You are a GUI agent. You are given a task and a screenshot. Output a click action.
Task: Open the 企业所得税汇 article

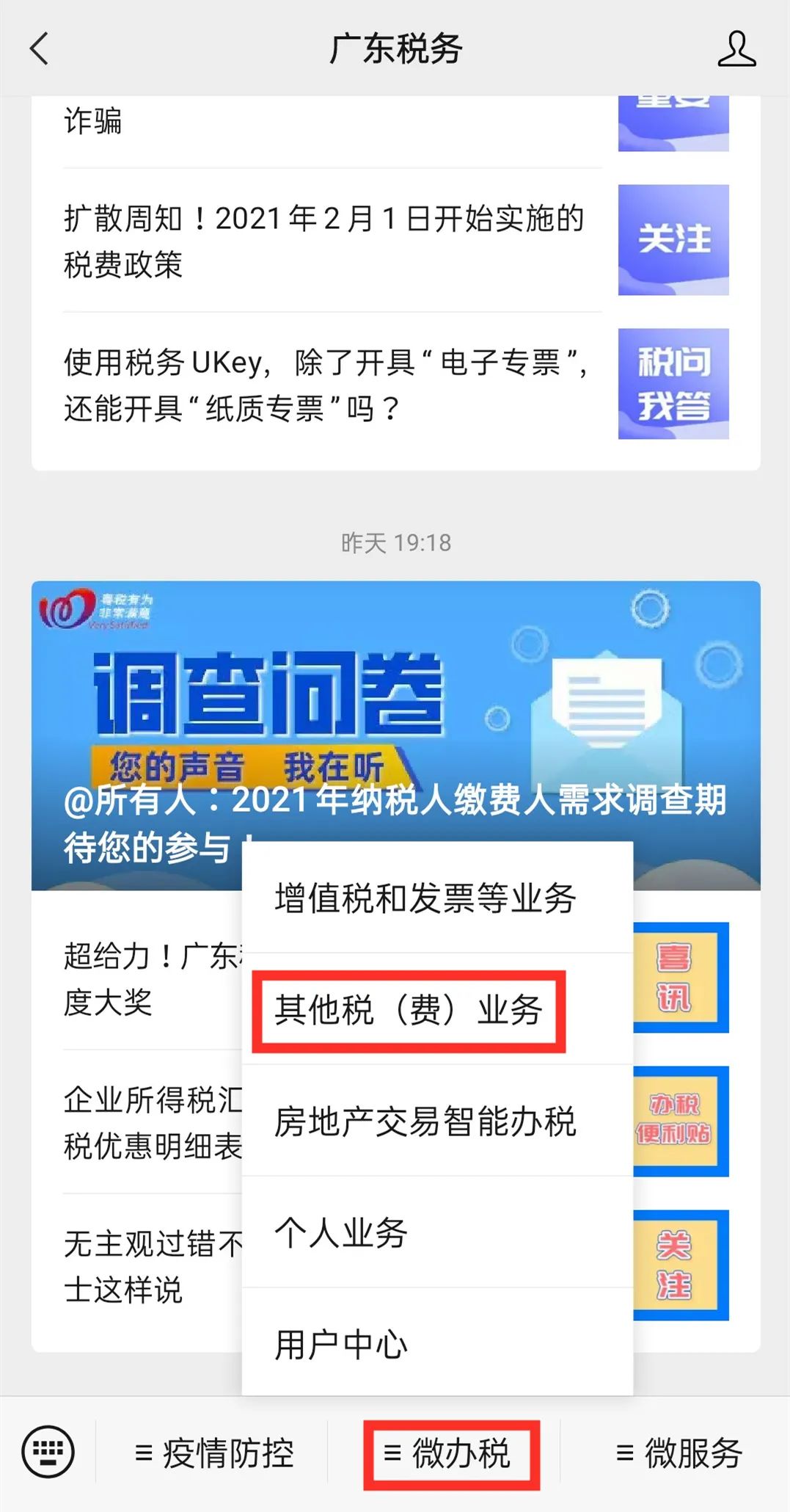click(x=147, y=1123)
